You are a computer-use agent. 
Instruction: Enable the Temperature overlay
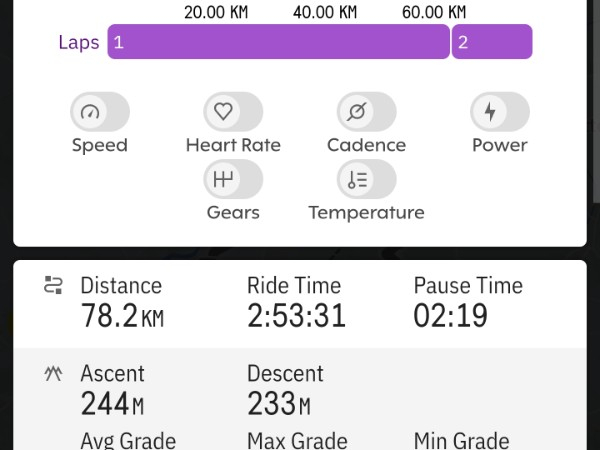pos(366,180)
